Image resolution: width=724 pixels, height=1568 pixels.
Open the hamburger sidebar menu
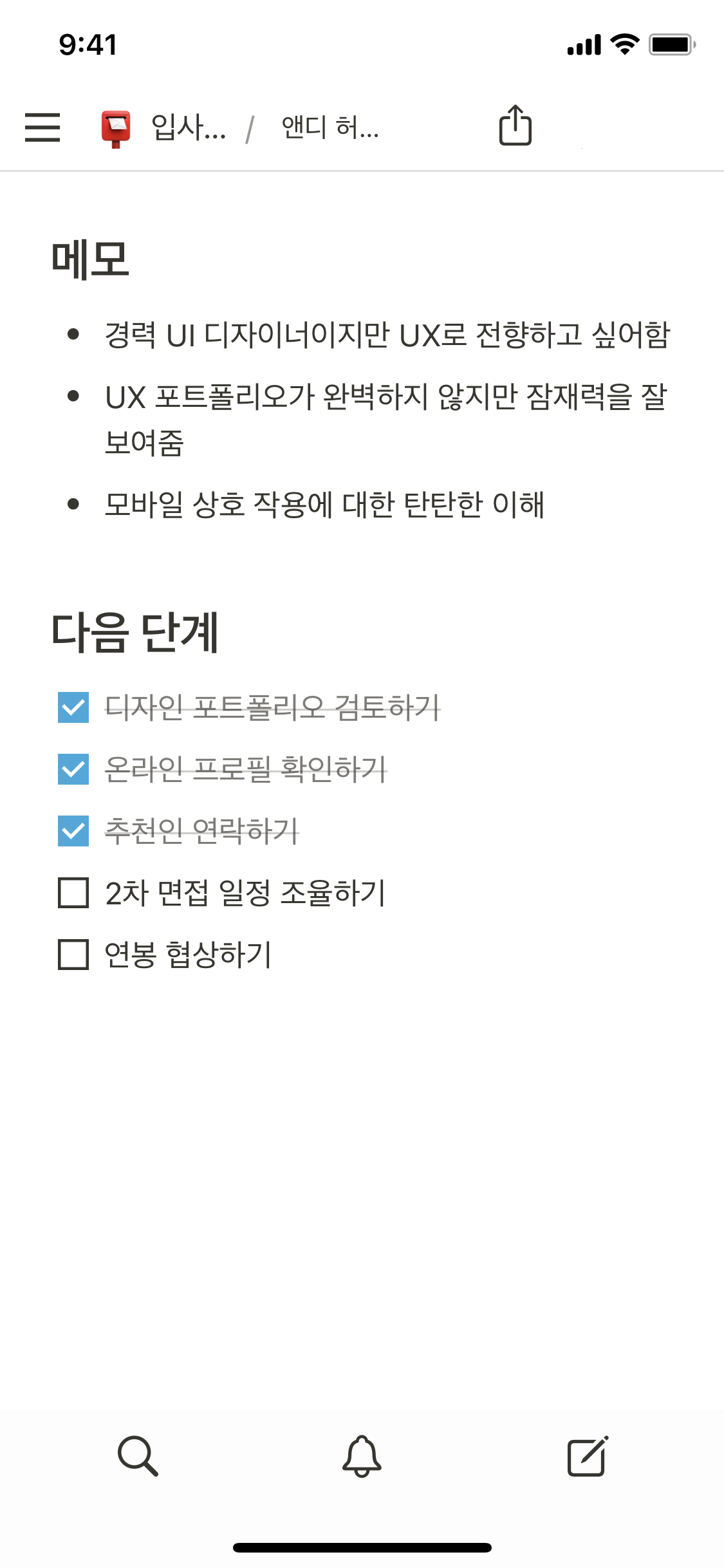click(x=42, y=127)
